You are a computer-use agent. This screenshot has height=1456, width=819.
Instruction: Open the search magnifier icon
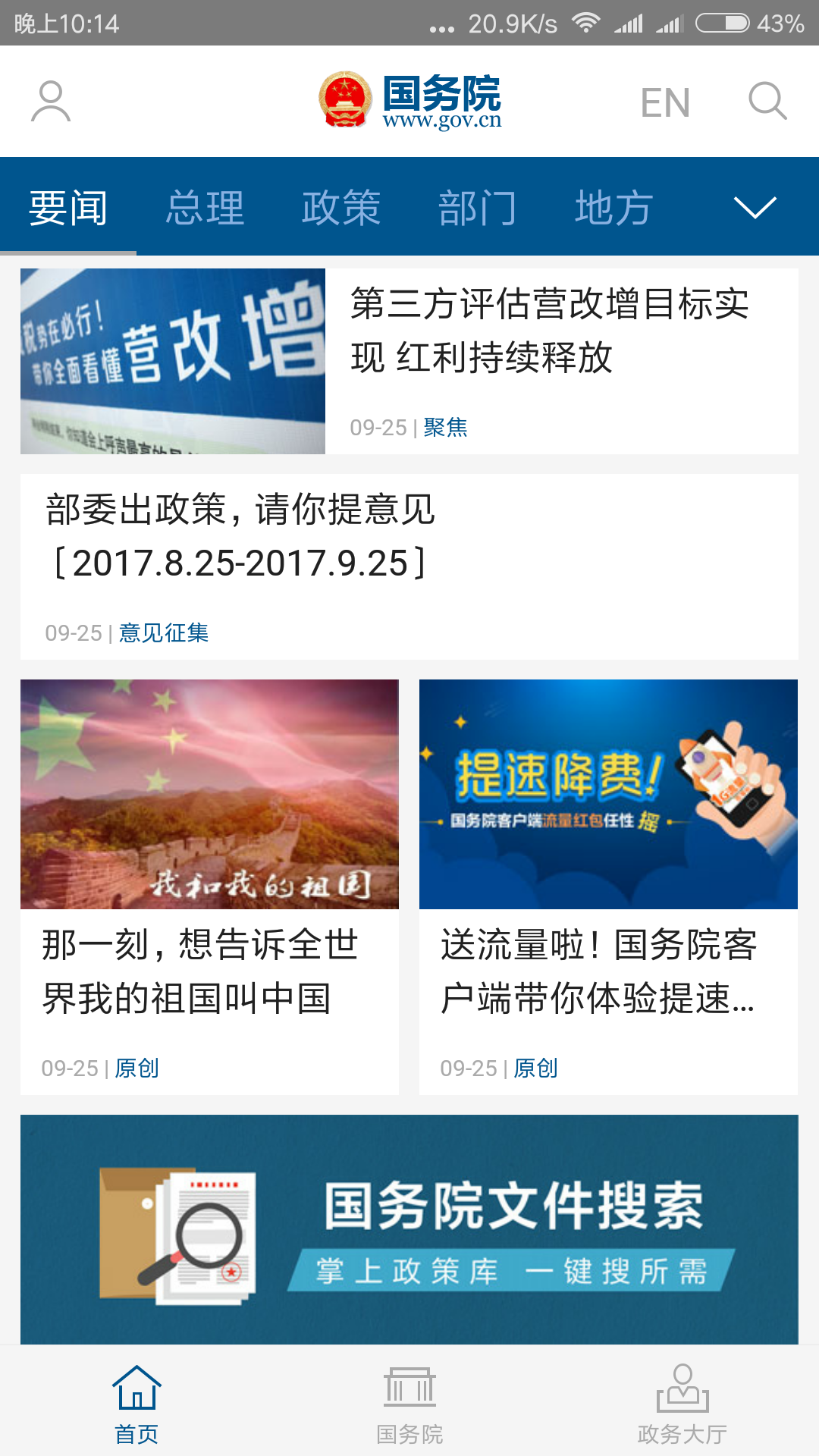coord(767,102)
